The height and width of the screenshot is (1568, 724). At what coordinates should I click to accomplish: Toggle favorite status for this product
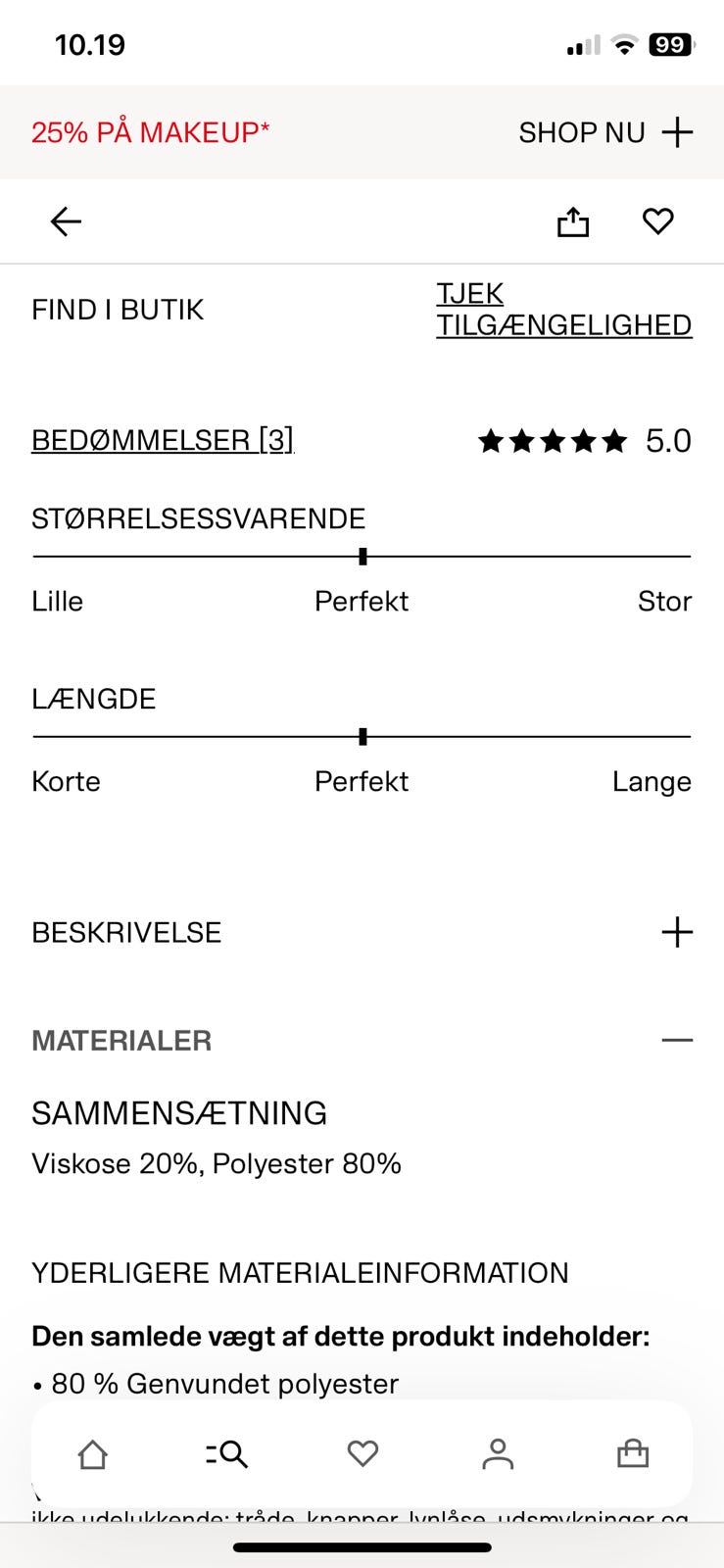(x=657, y=220)
